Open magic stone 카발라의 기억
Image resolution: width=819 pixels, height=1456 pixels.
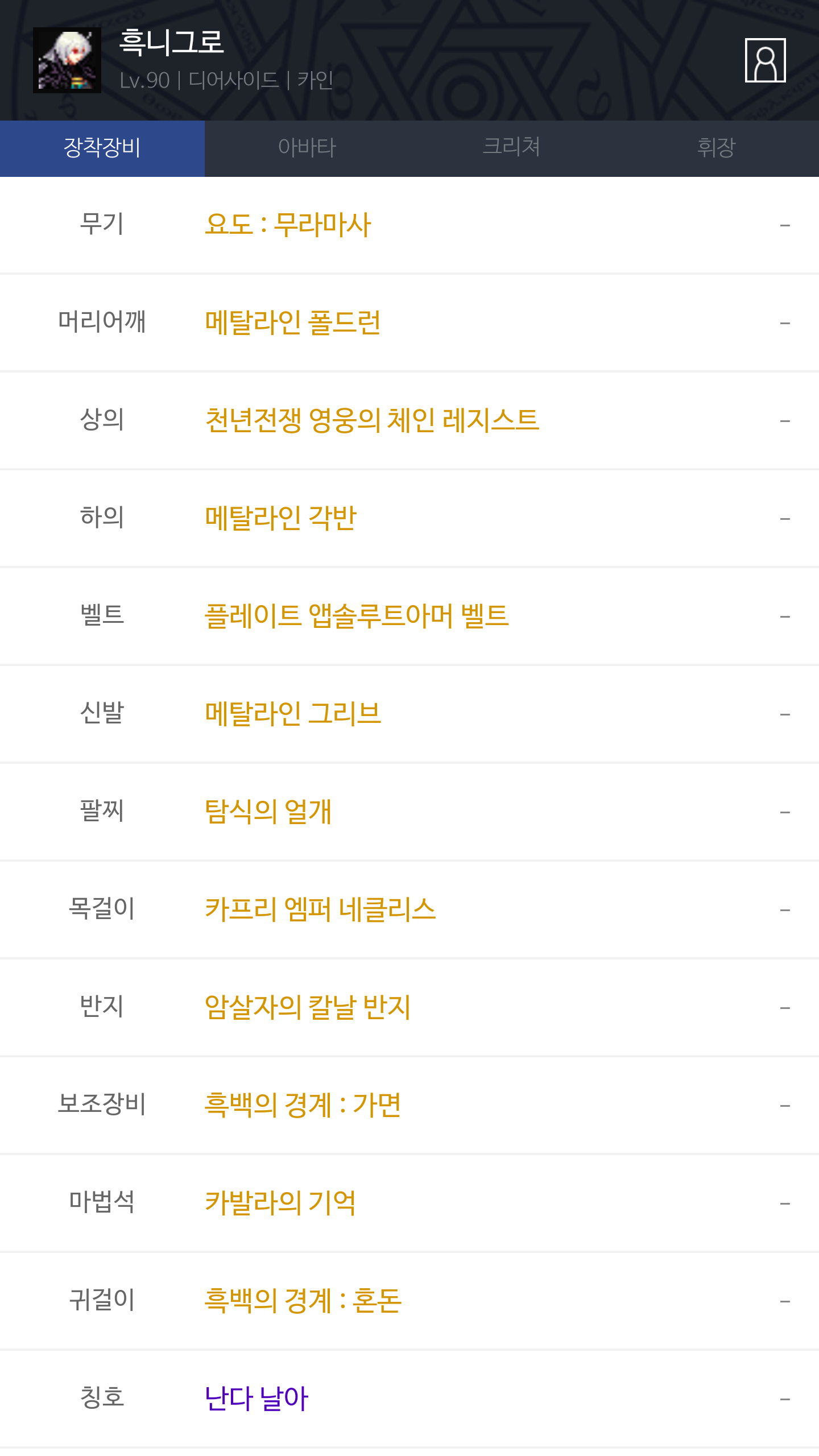(409, 1203)
